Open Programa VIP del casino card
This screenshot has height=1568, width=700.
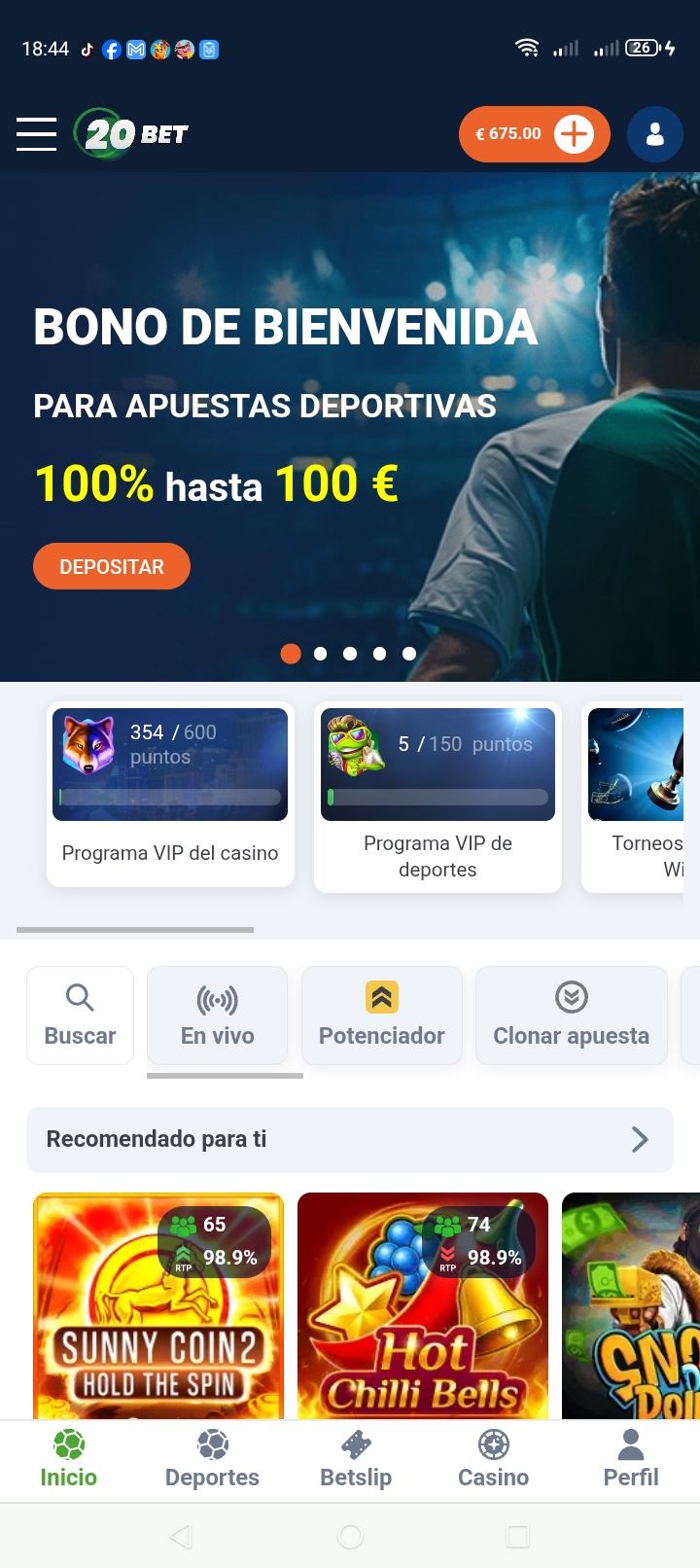coord(170,794)
